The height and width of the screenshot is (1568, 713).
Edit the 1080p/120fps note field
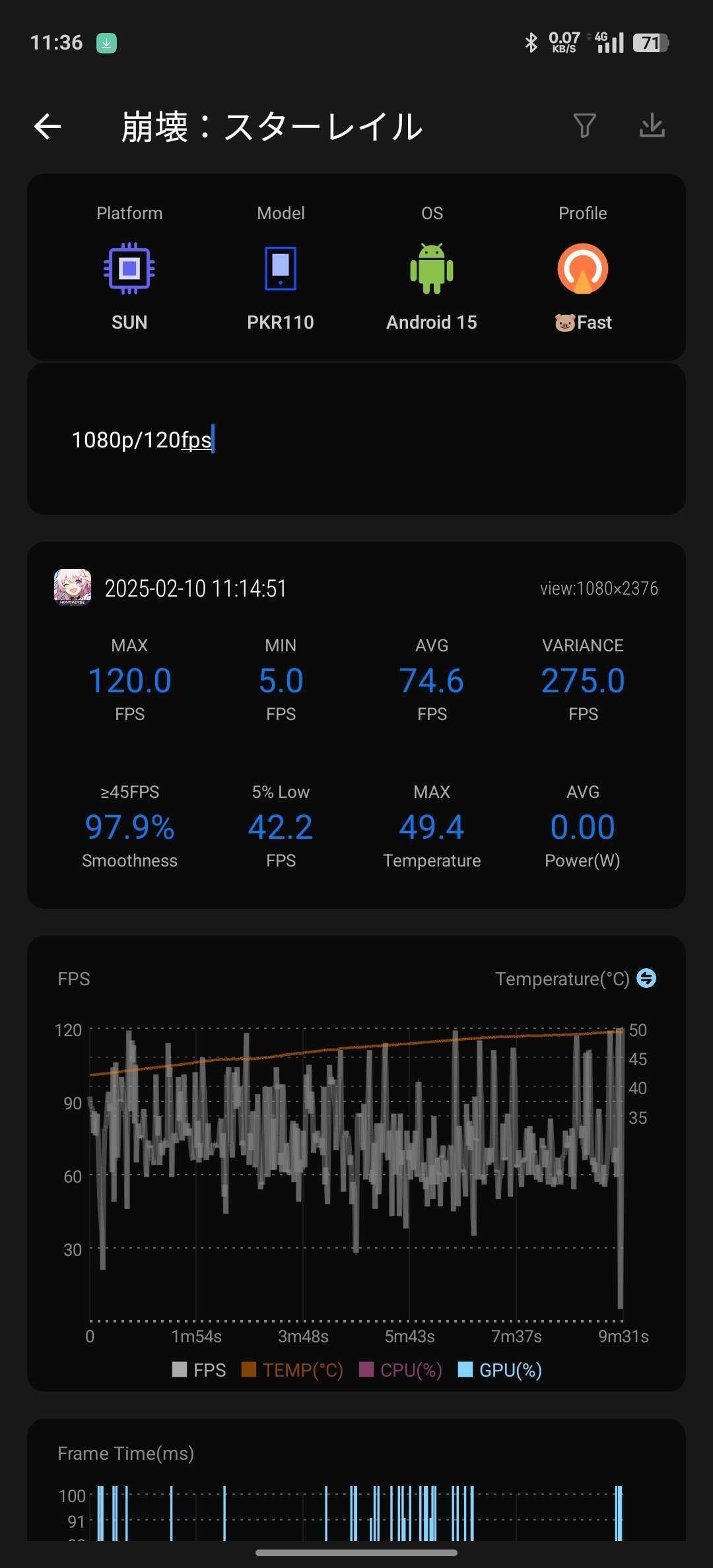pyautogui.click(x=356, y=440)
